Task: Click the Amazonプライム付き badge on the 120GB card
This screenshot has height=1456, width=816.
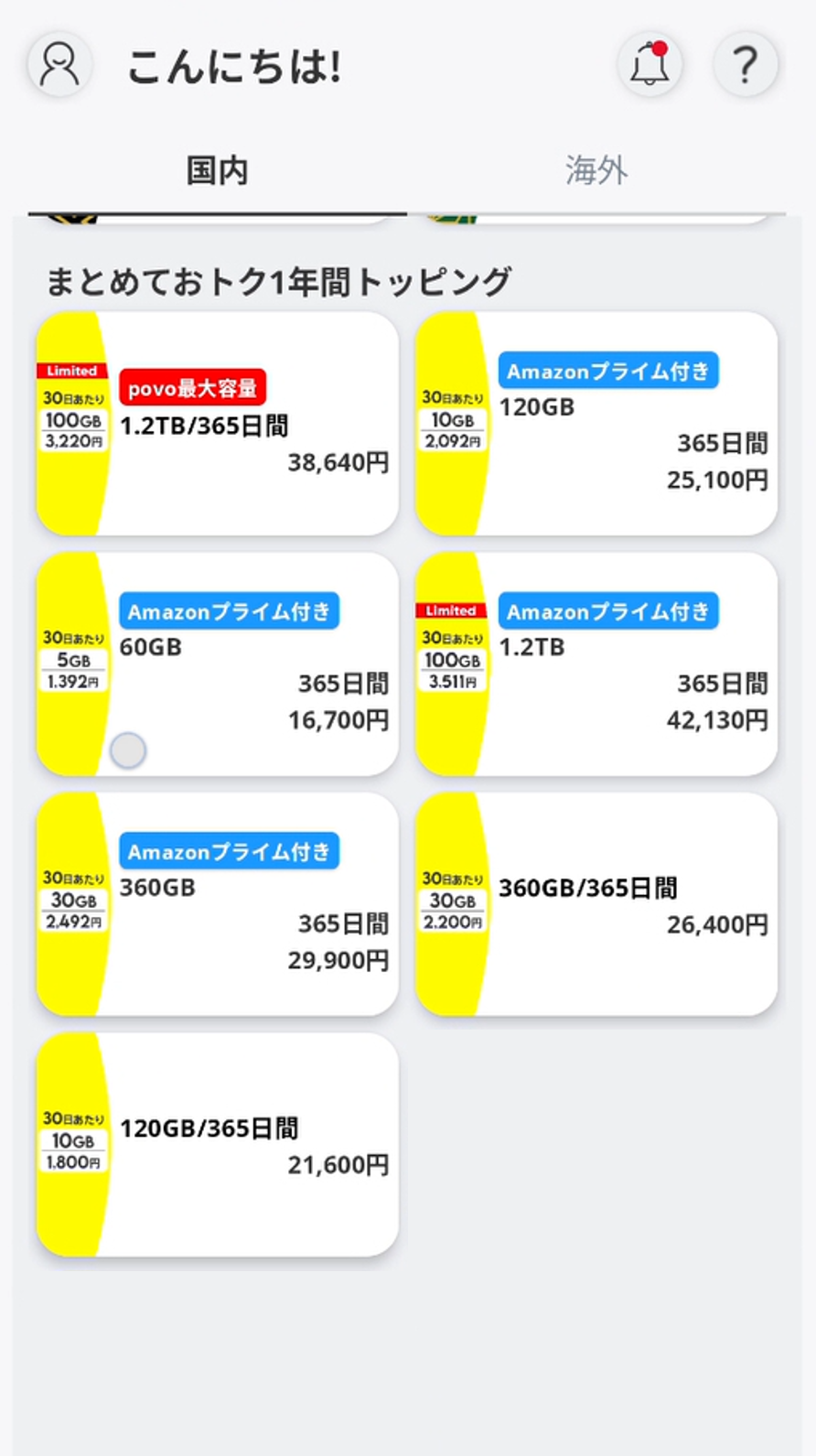Action: 607,370
